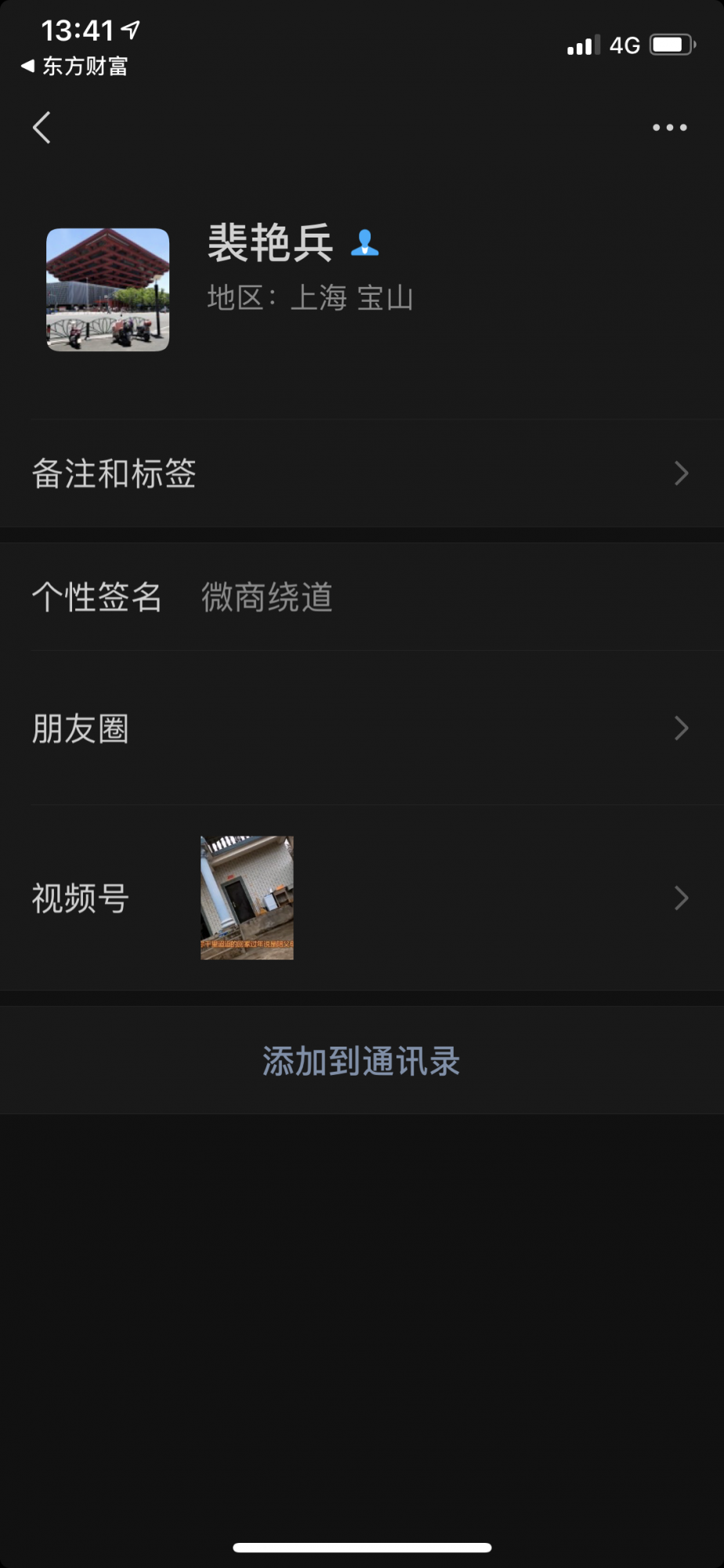Go back using the top-left arrow
The width and height of the screenshot is (724, 1568).
click(42, 128)
